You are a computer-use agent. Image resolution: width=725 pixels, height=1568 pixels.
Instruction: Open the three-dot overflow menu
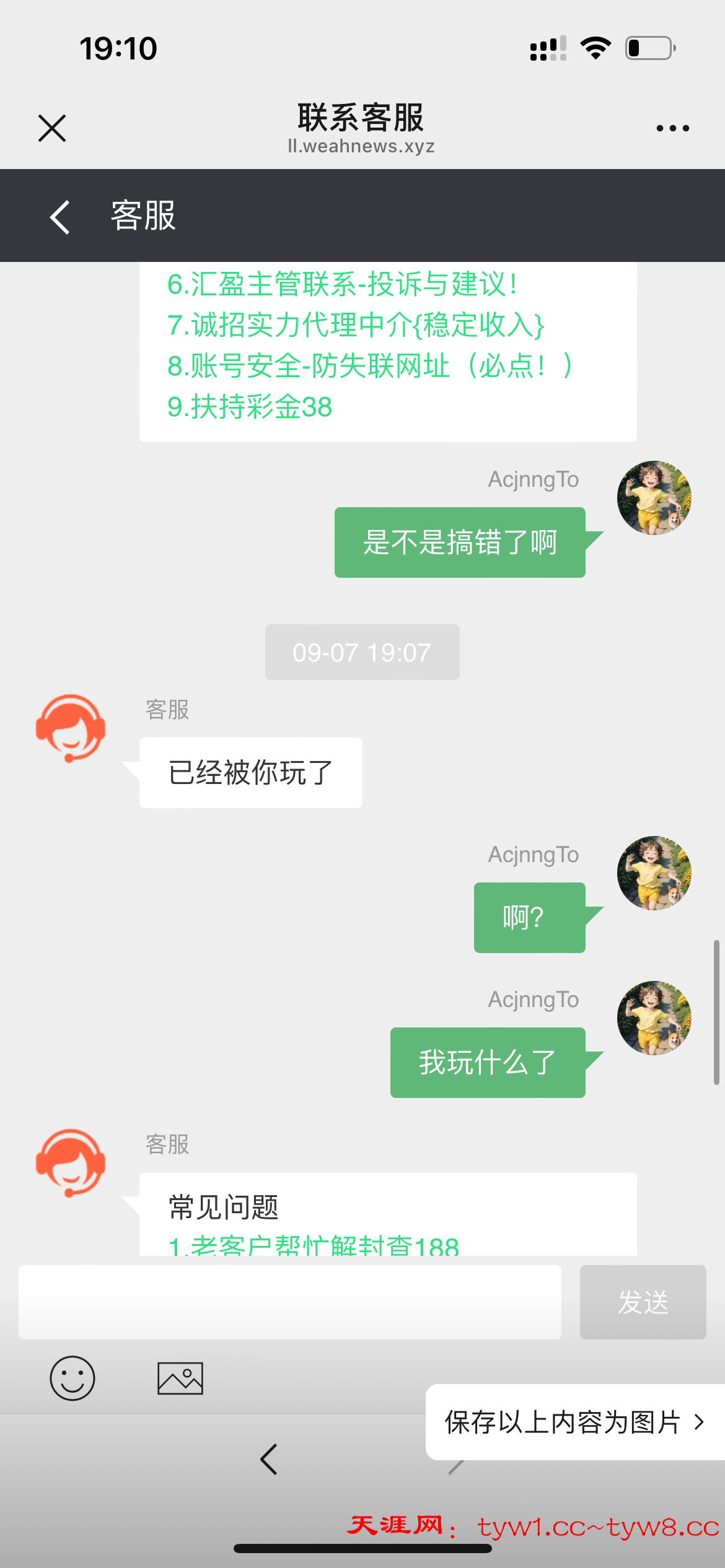click(672, 128)
